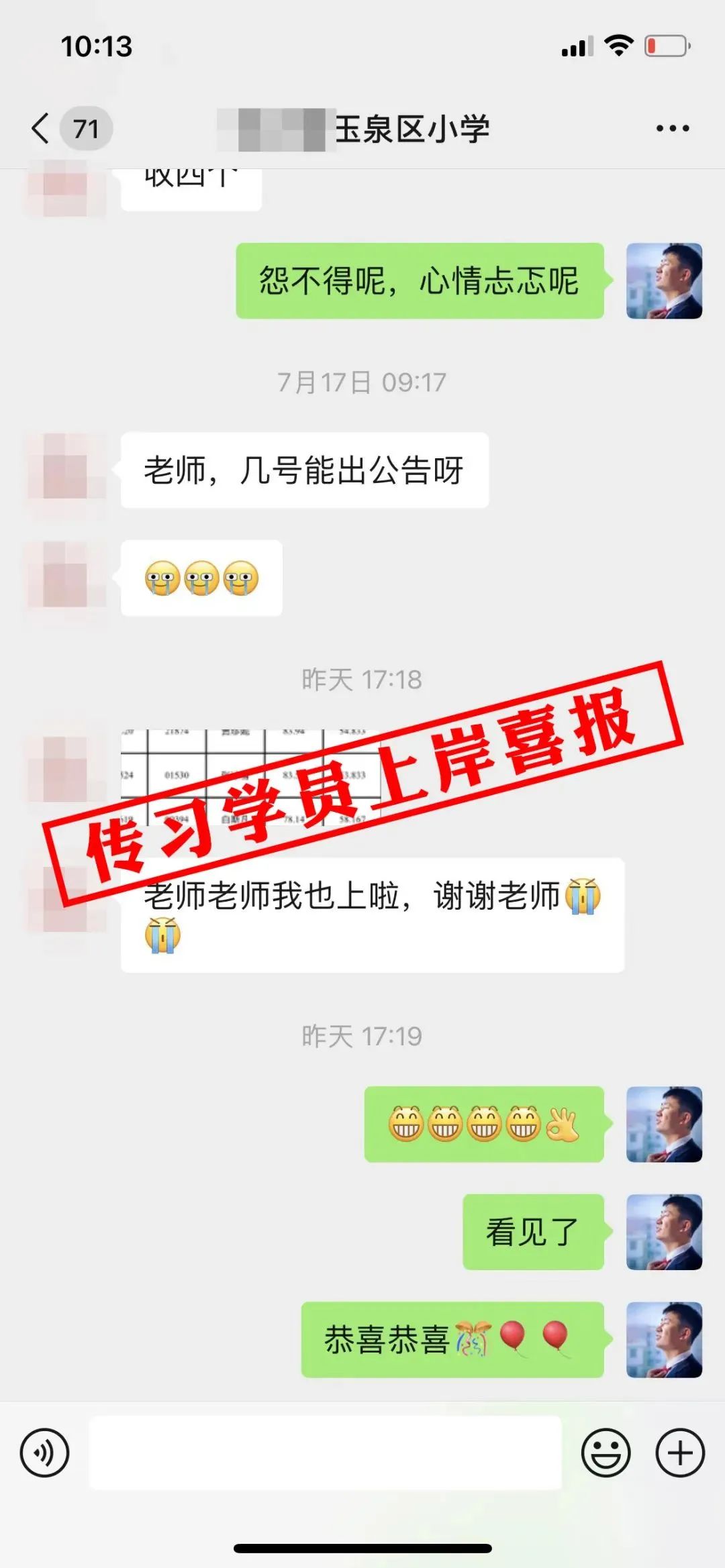Open the chat's three-dot menu
Image resolution: width=725 pixels, height=1568 pixels.
click(x=673, y=128)
